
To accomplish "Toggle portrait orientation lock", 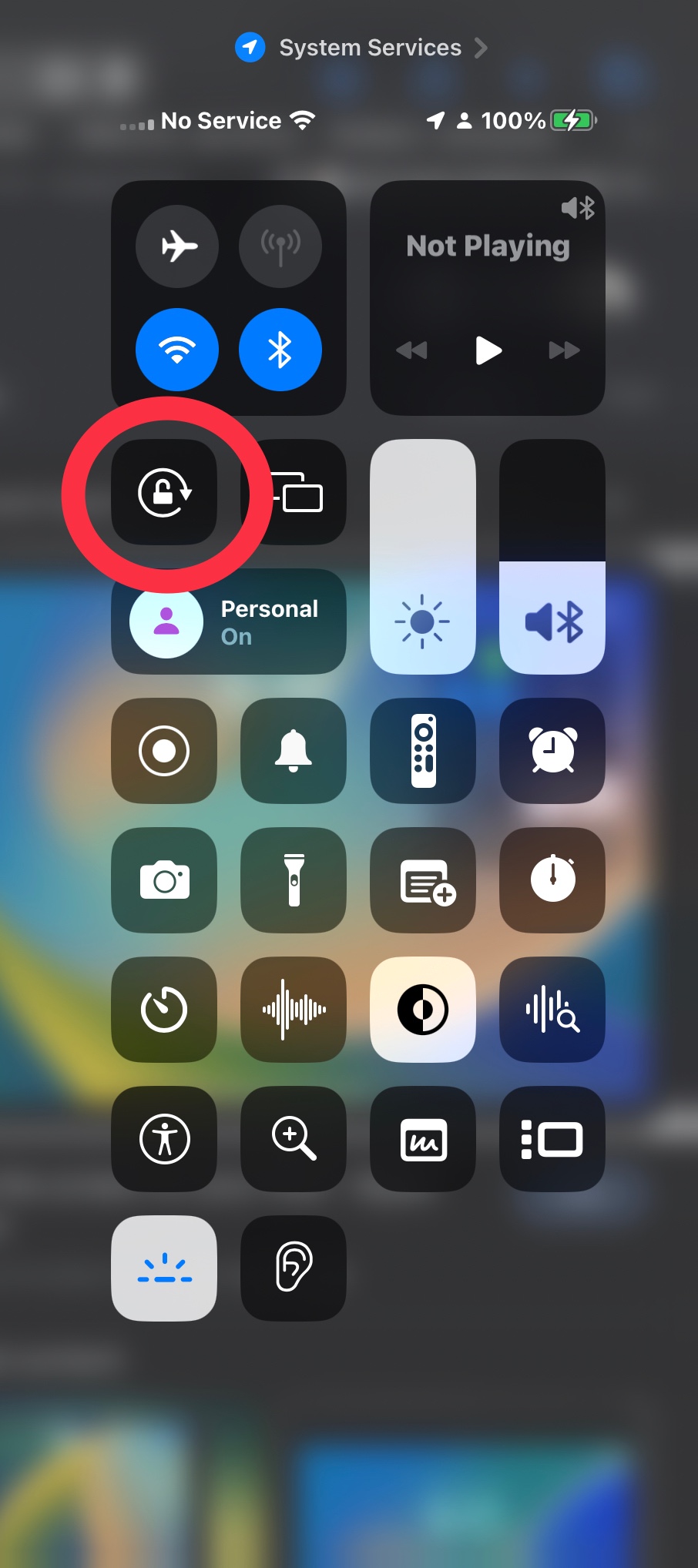I will click(x=164, y=494).
